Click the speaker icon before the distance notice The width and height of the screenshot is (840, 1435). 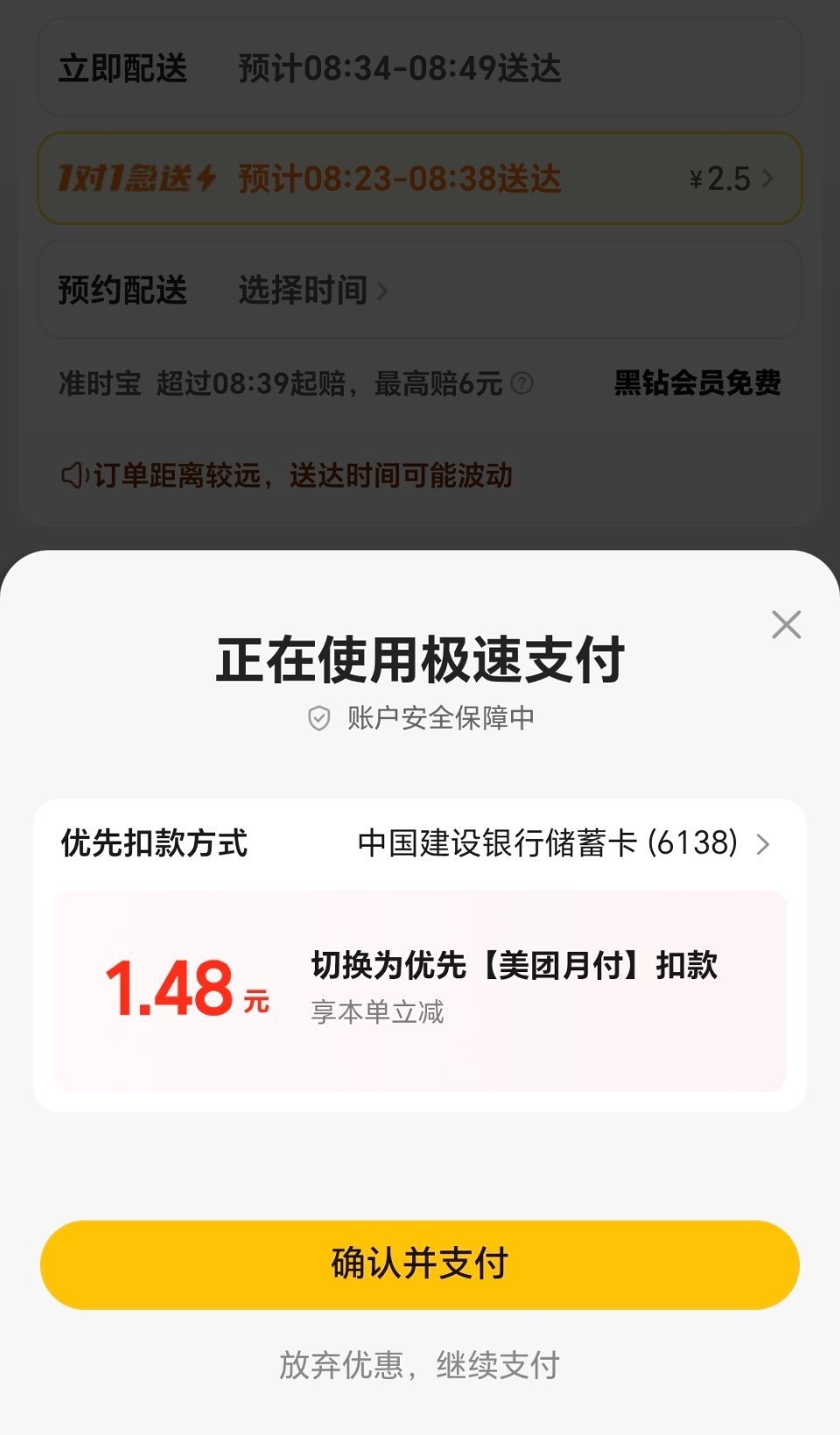click(73, 476)
